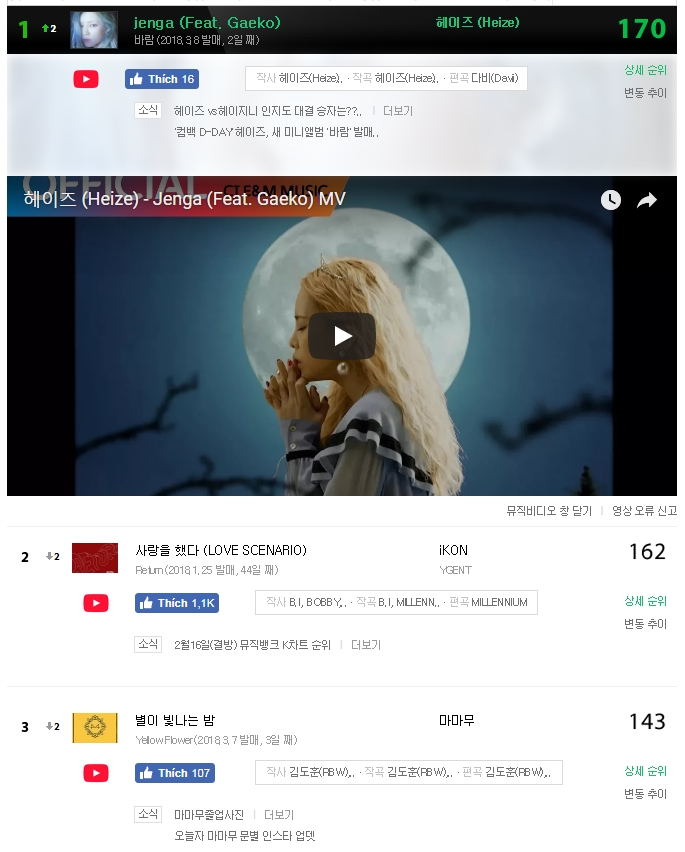Open YouTube icon for 별이 빛나는 밤
685x852 pixels.
click(96, 772)
